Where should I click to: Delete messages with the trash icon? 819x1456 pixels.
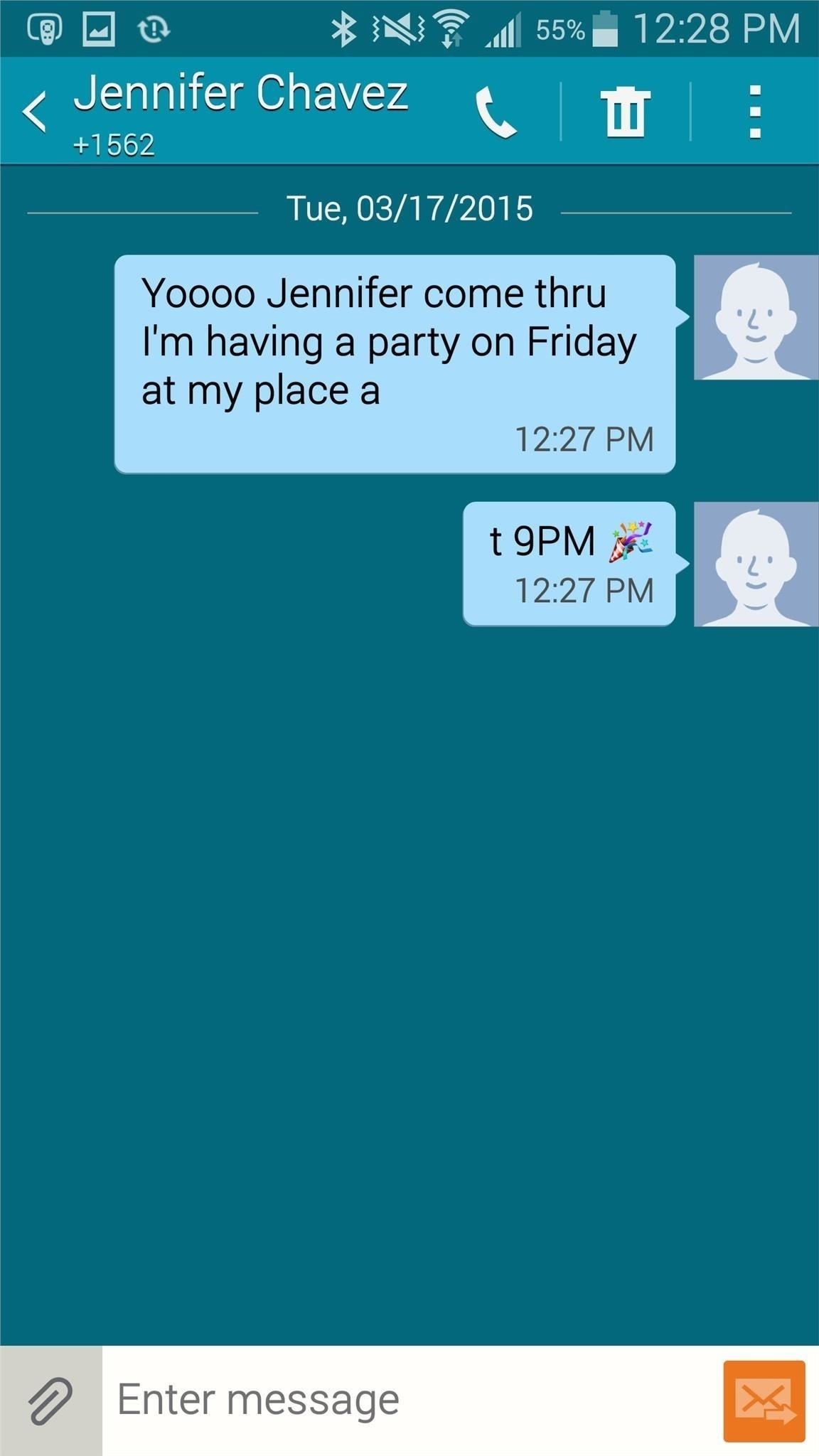click(625, 112)
